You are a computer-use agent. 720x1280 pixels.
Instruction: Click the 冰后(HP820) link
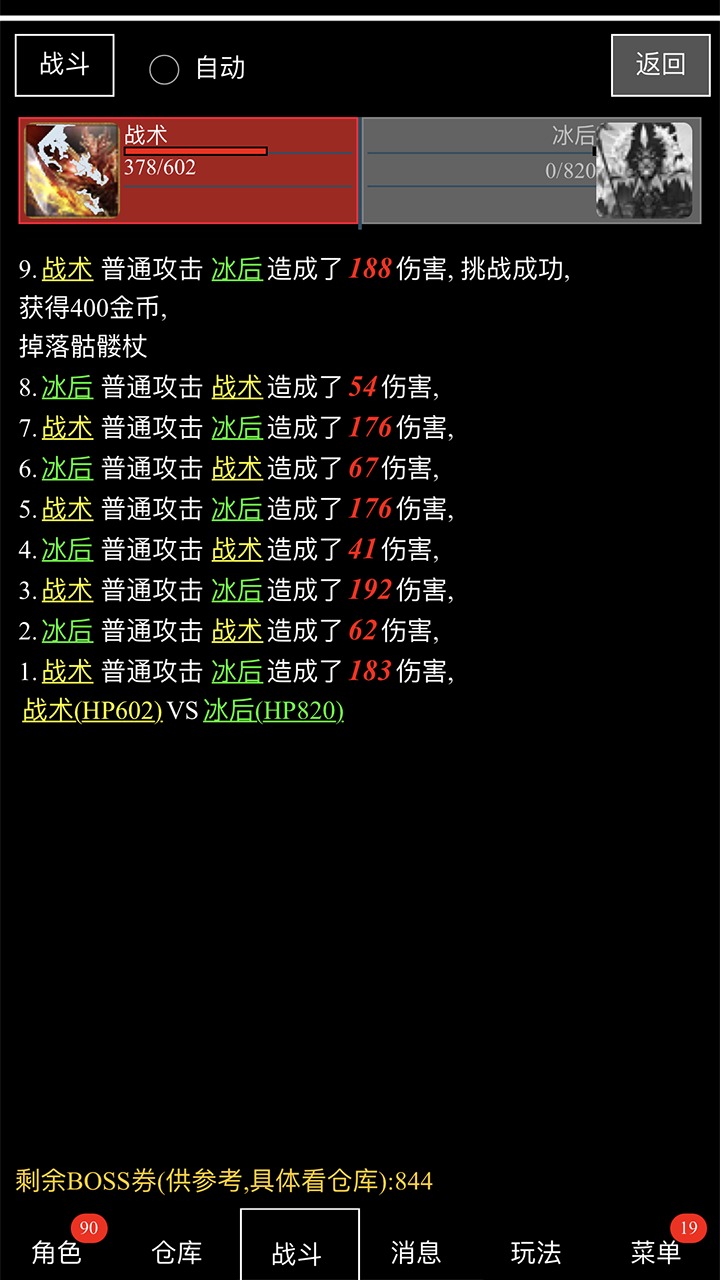coord(270,712)
